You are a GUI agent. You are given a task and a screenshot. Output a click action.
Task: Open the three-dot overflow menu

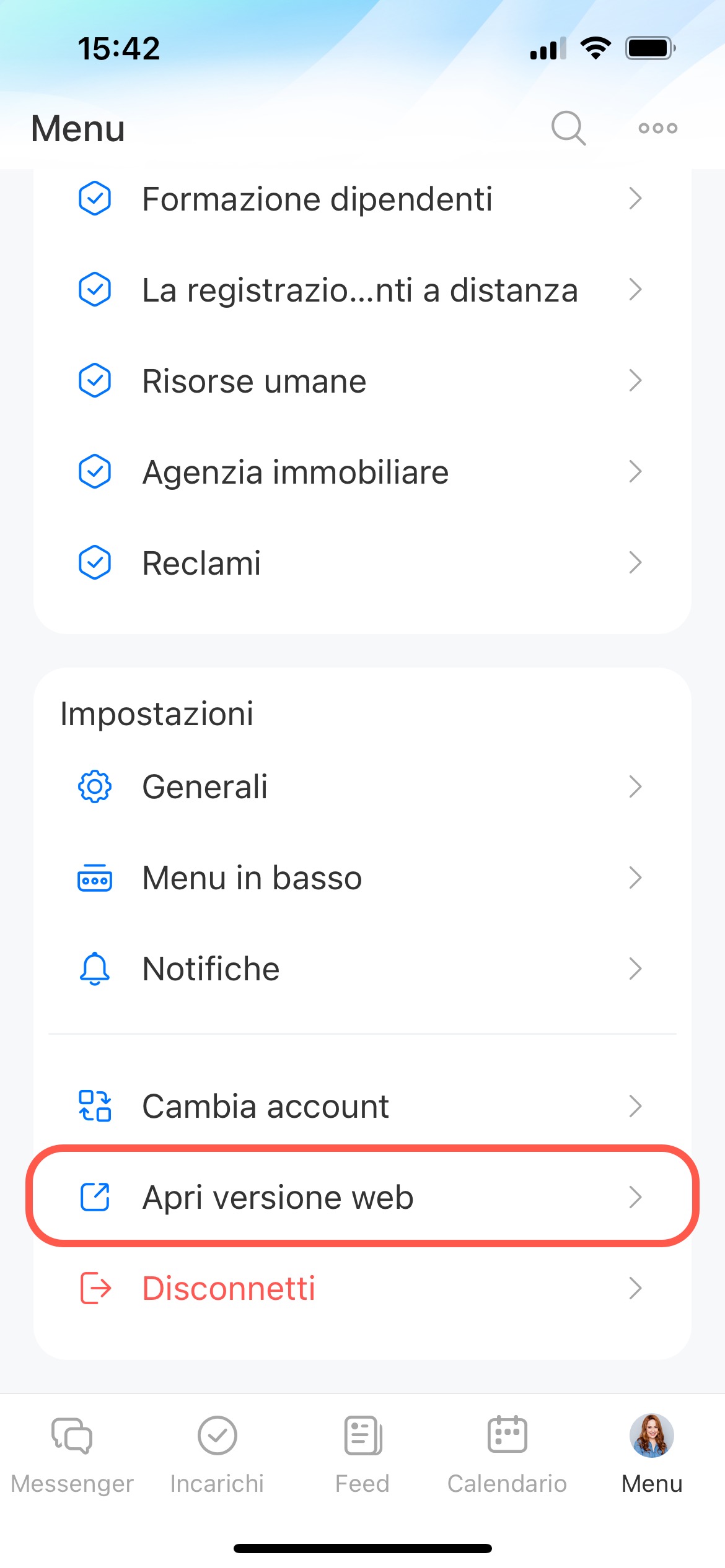[657, 128]
